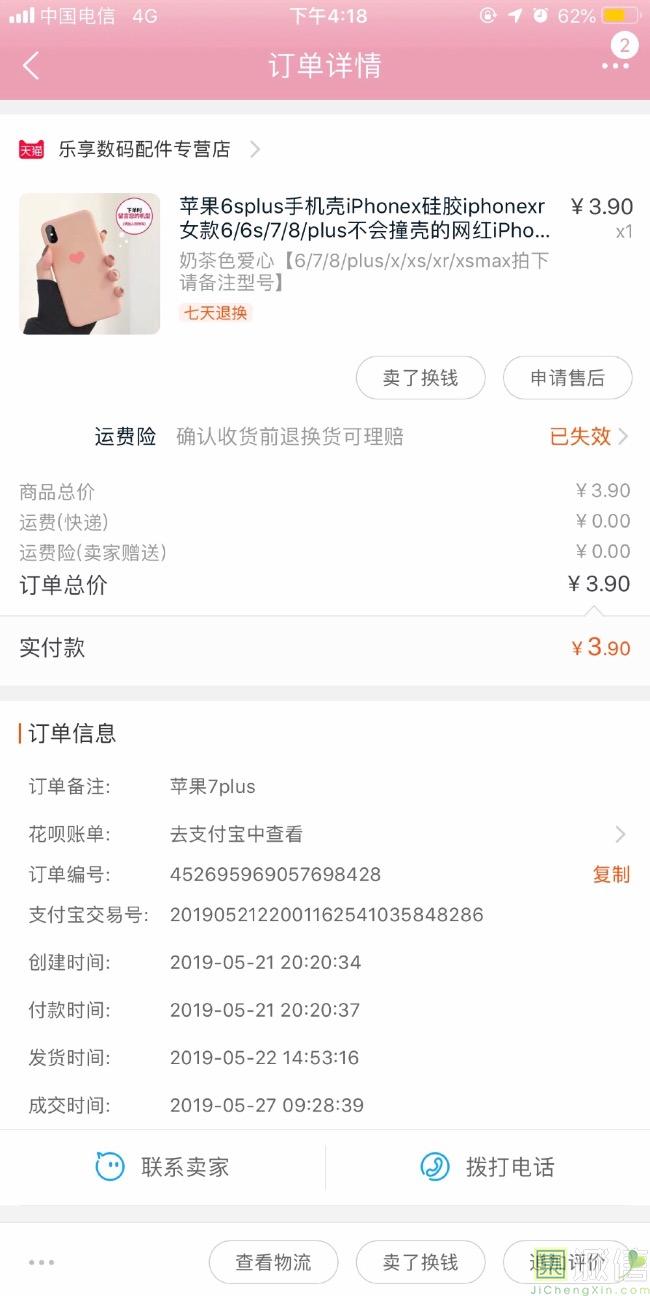Open the three-dot menu in the header
The height and width of the screenshot is (1296, 650).
point(615,66)
